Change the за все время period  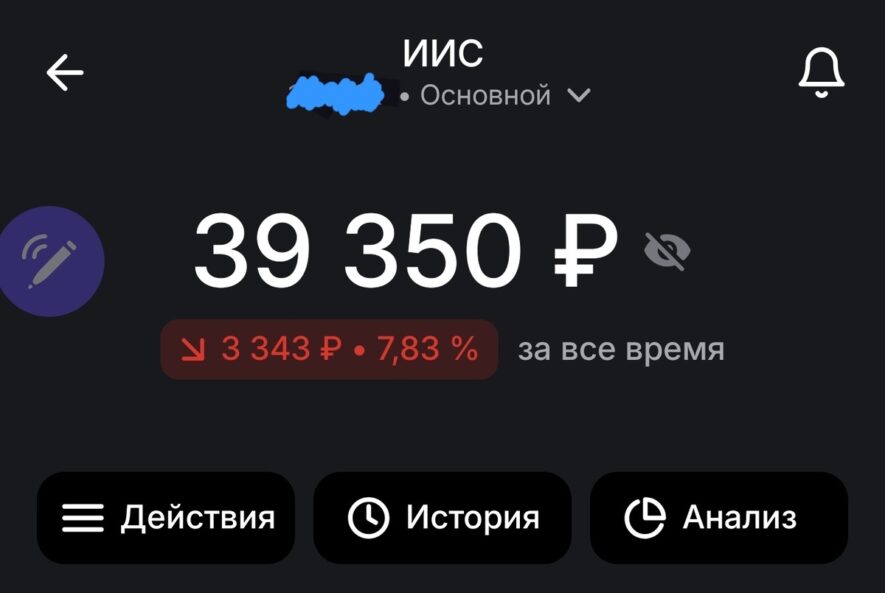pyautogui.click(x=620, y=350)
